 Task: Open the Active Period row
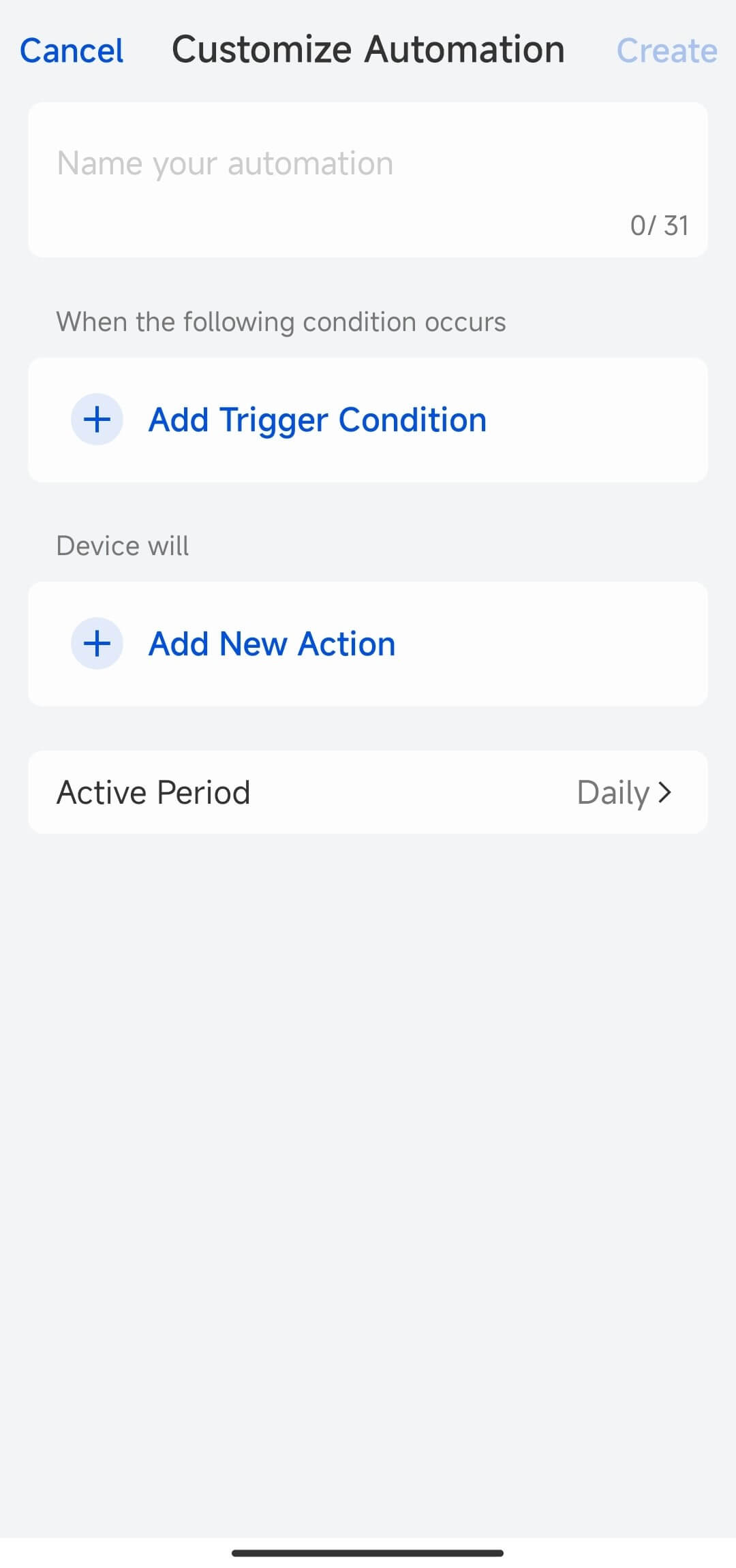(368, 792)
